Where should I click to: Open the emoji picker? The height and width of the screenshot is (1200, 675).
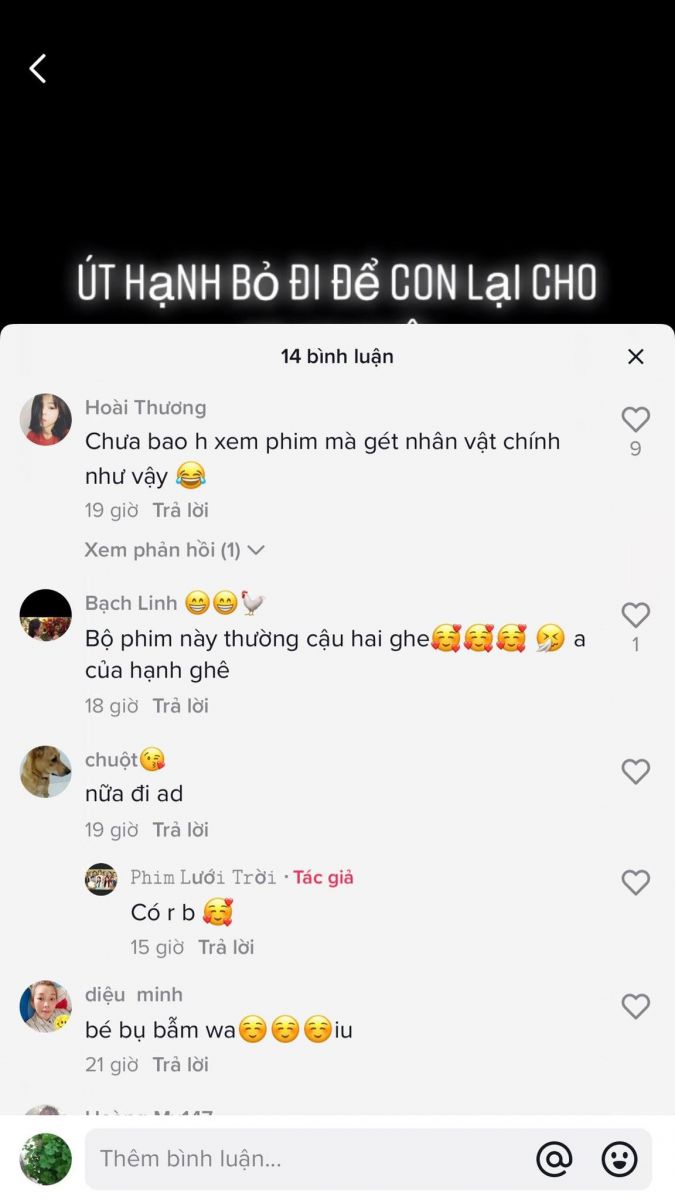click(x=619, y=1159)
